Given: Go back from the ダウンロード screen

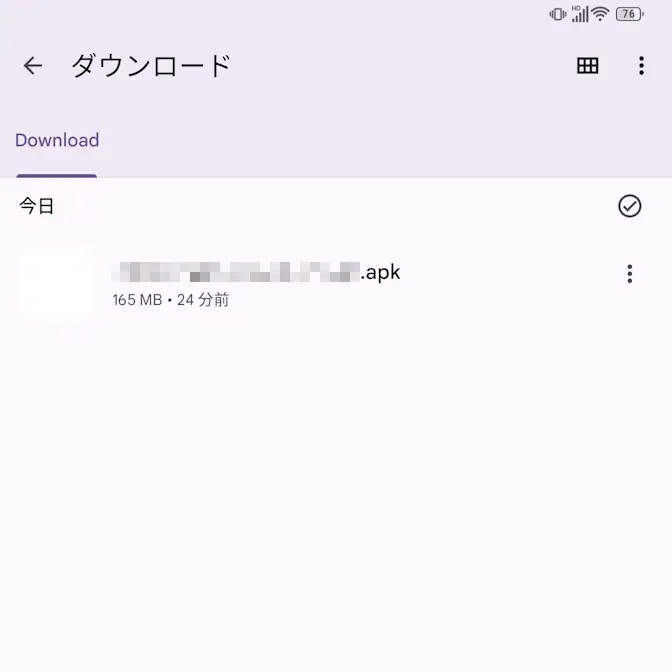Looking at the screenshot, I should tap(33, 66).
